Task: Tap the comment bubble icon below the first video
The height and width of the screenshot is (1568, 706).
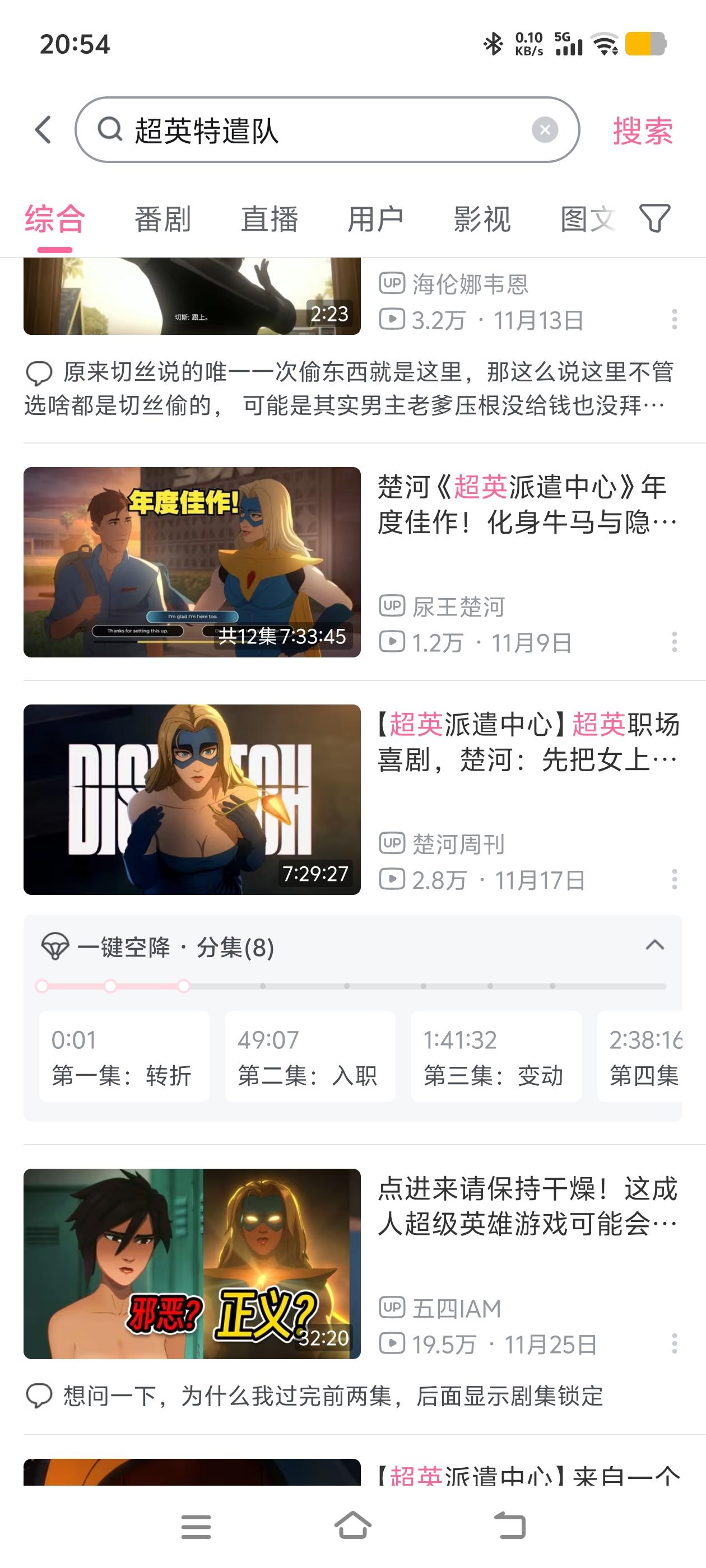Action: [x=39, y=374]
